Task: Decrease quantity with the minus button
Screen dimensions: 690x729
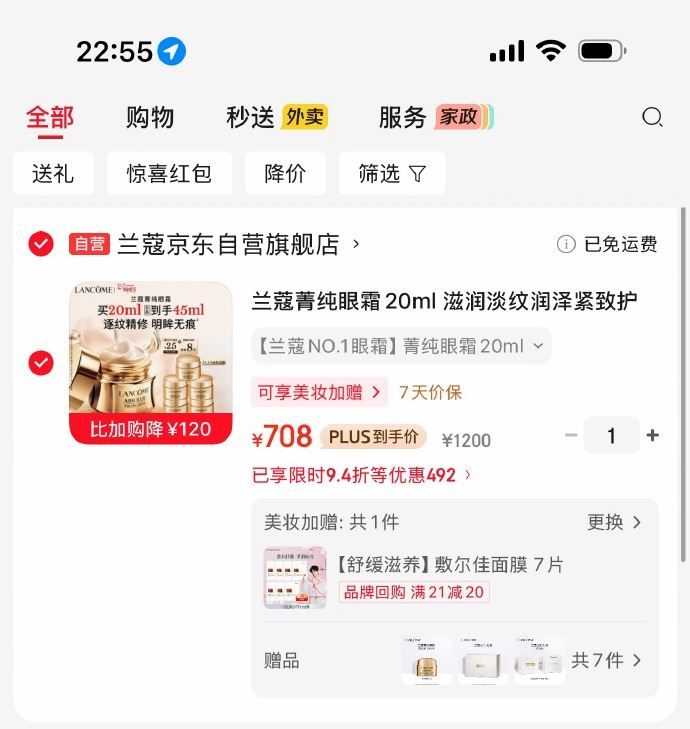Action: (x=571, y=435)
